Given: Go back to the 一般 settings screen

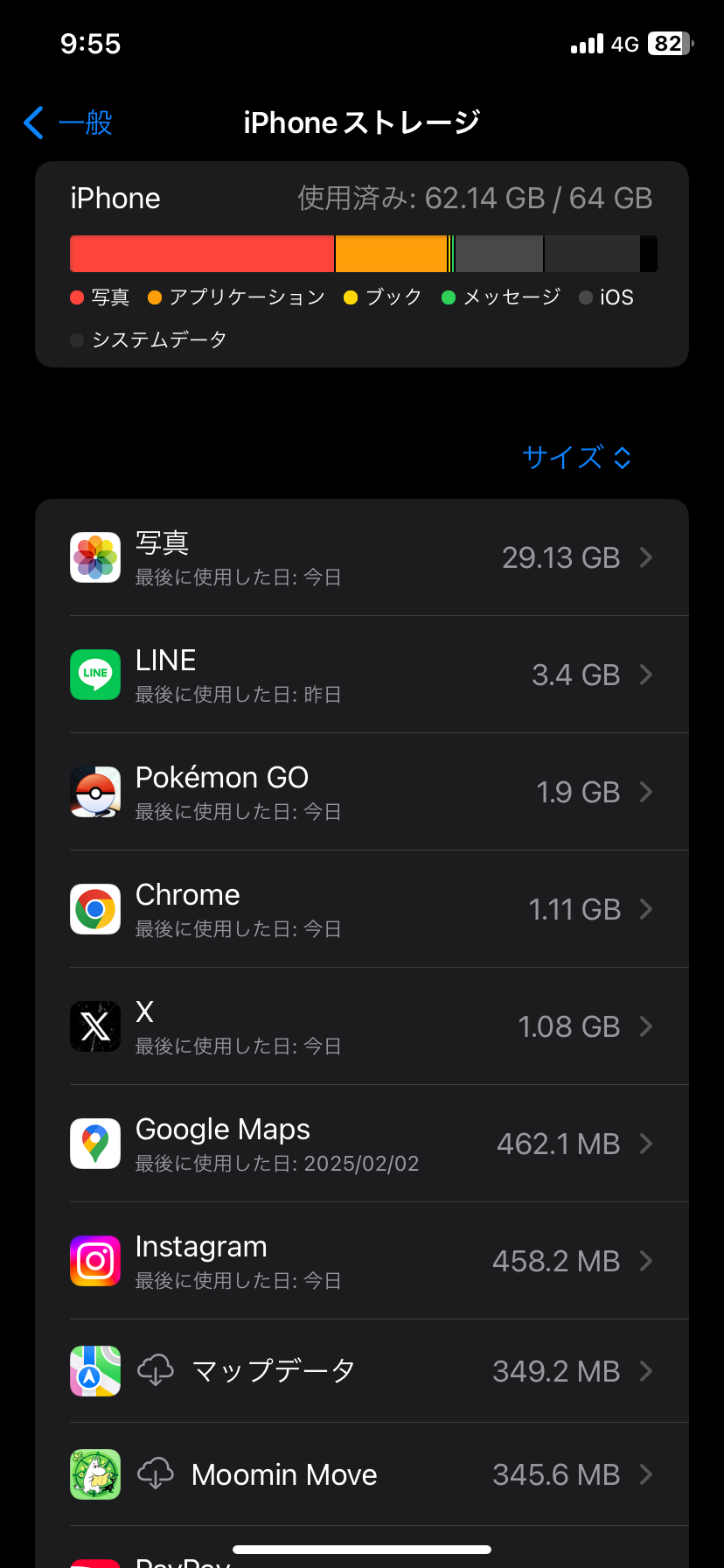Looking at the screenshot, I should (x=66, y=122).
